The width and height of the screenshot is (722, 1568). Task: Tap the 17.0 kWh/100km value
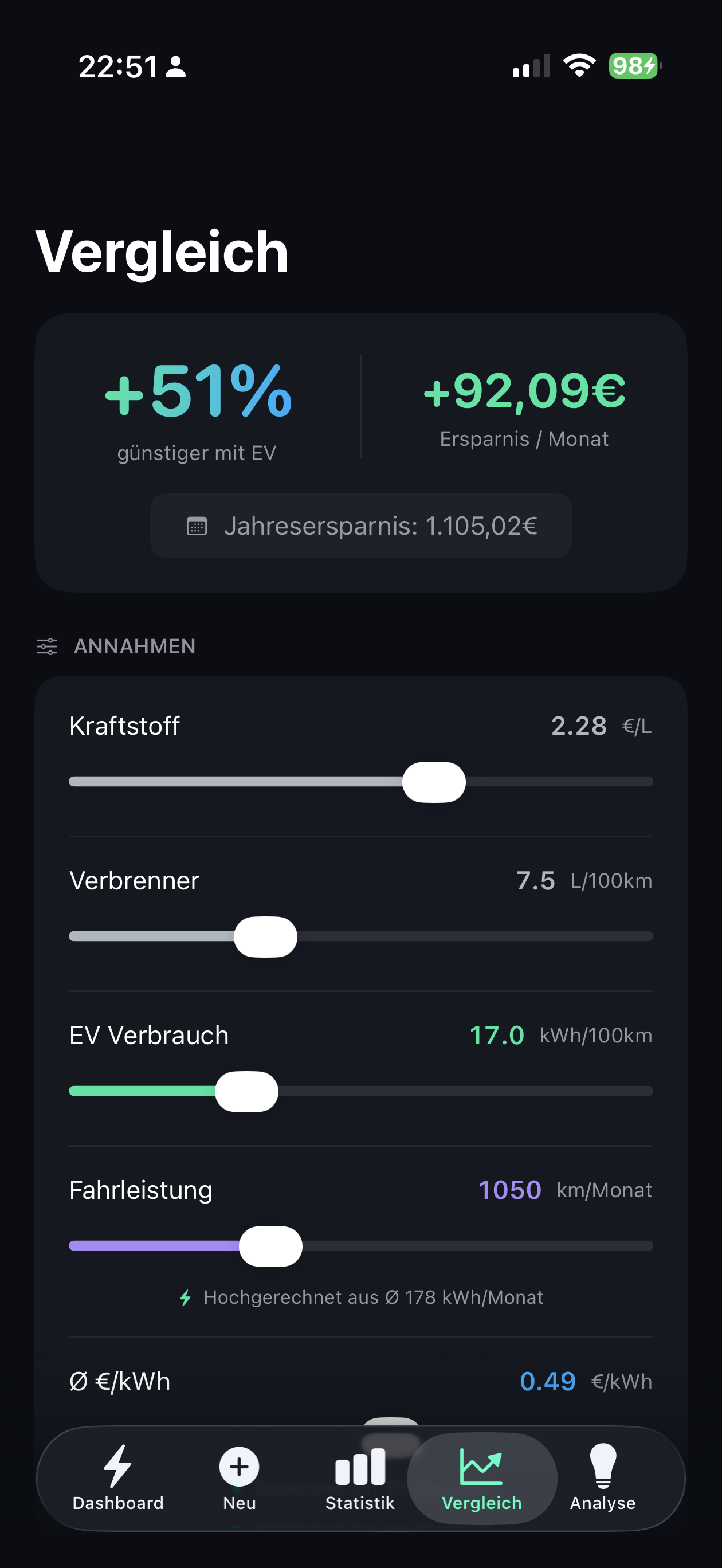click(497, 1035)
